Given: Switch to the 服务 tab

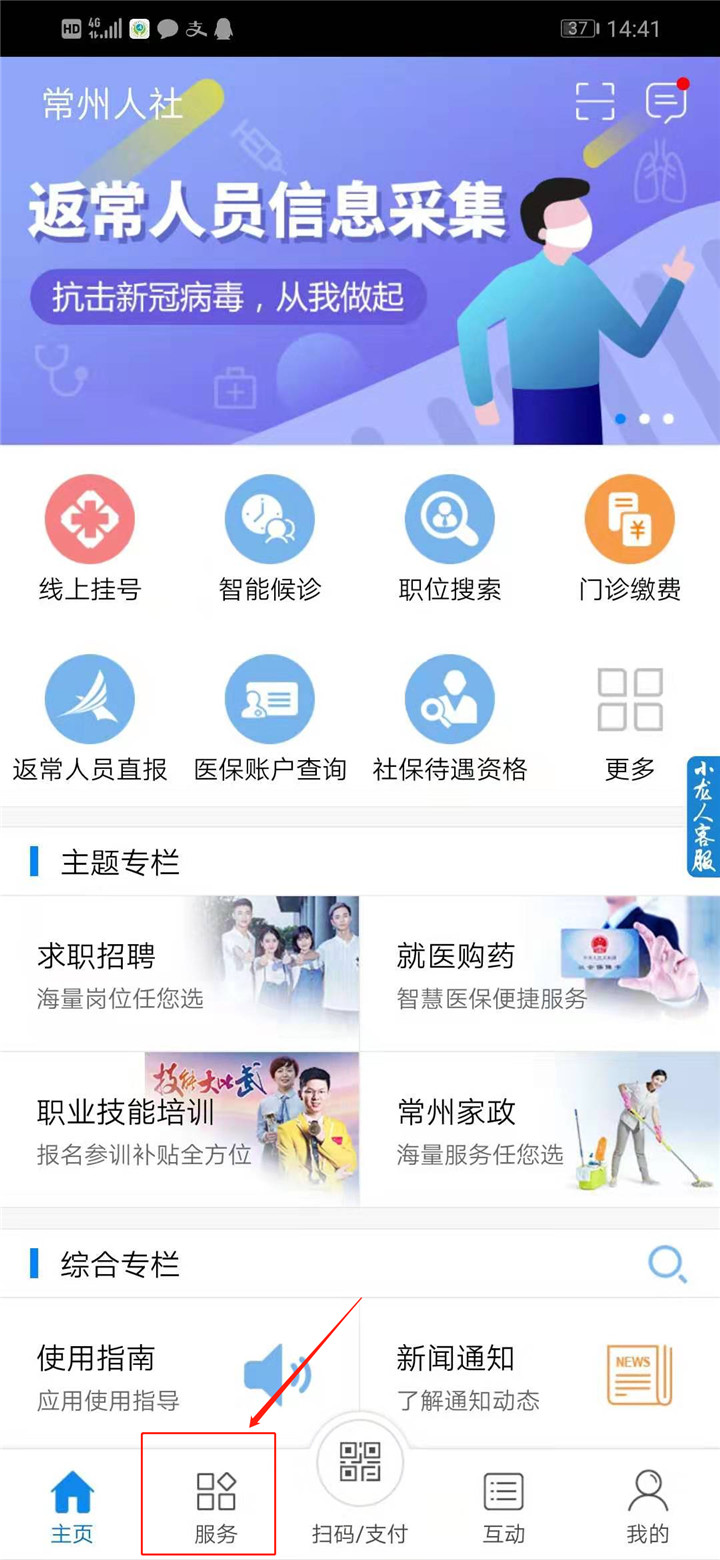Looking at the screenshot, I should 216,1505.
